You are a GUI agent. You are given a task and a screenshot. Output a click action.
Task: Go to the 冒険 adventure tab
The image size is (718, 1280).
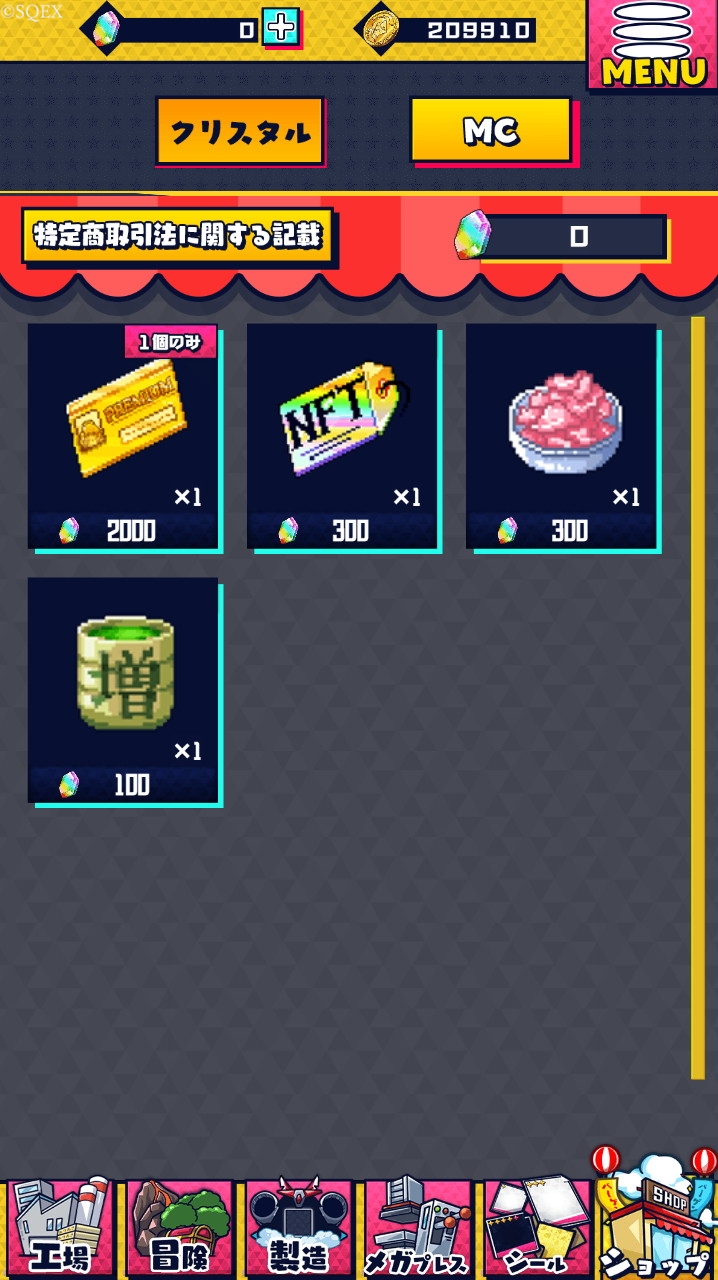[179, 1228]
